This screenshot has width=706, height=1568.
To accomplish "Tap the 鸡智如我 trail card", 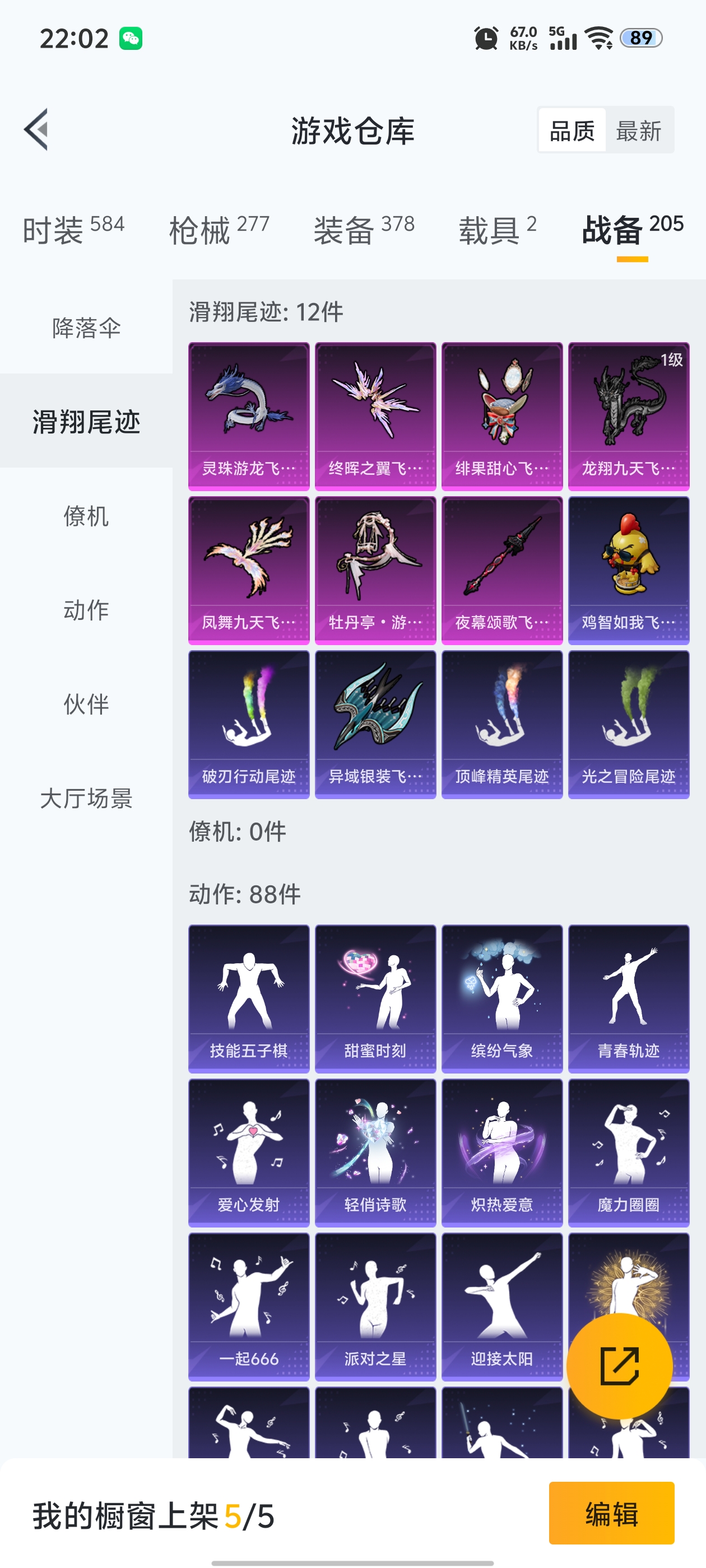I will (x=628, y=570).
